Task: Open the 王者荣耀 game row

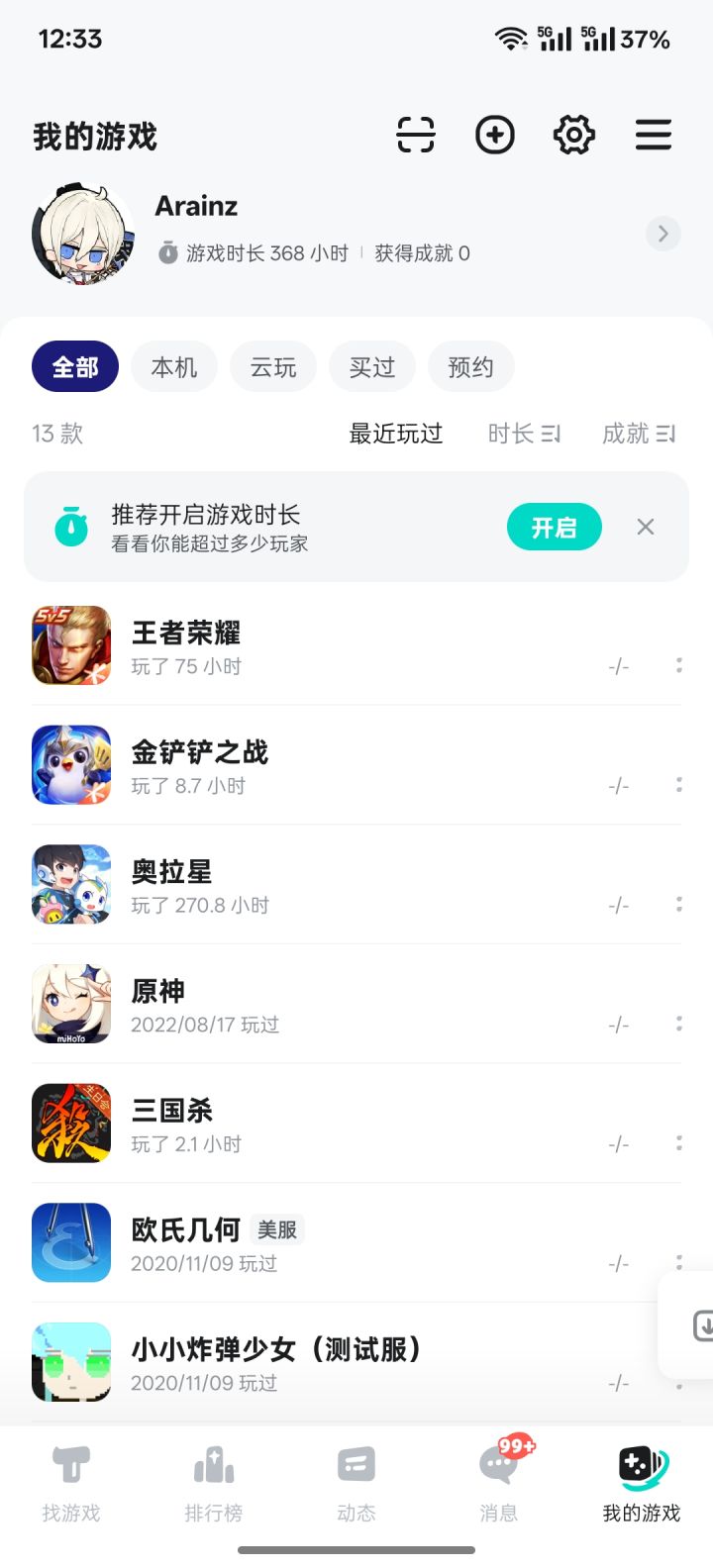Action: click(x=356, y=646)
